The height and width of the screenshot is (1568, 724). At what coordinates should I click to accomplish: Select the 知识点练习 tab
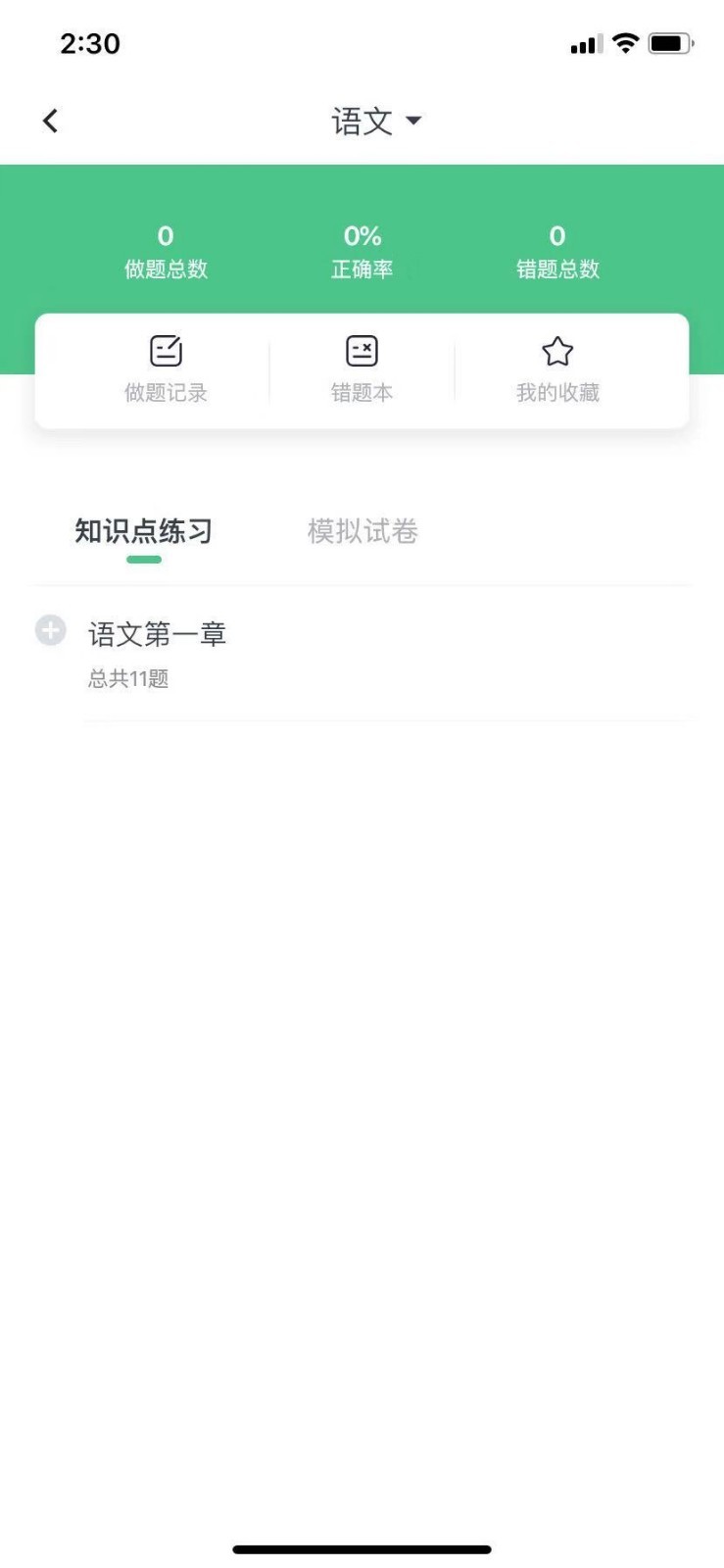(x=144, y=531)
